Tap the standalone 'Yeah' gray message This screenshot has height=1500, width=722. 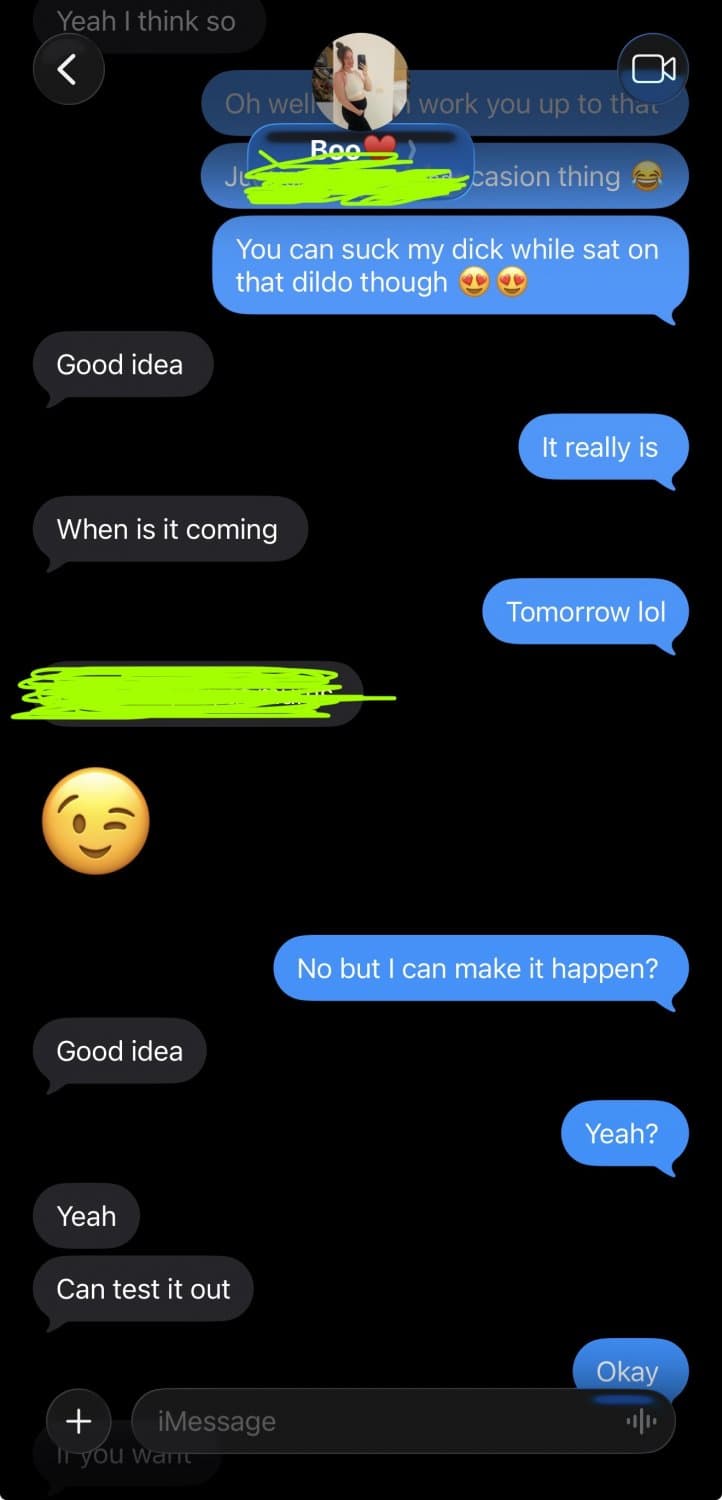tap(86, 1216)
